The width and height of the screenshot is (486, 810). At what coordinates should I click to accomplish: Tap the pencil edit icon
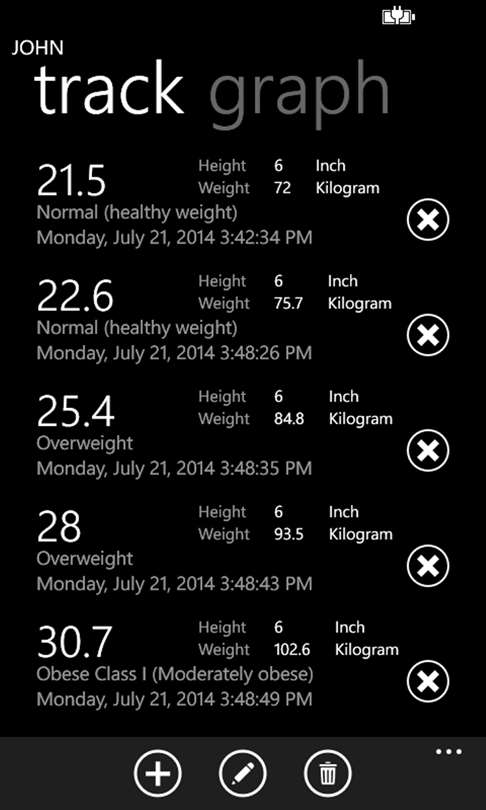243,774
